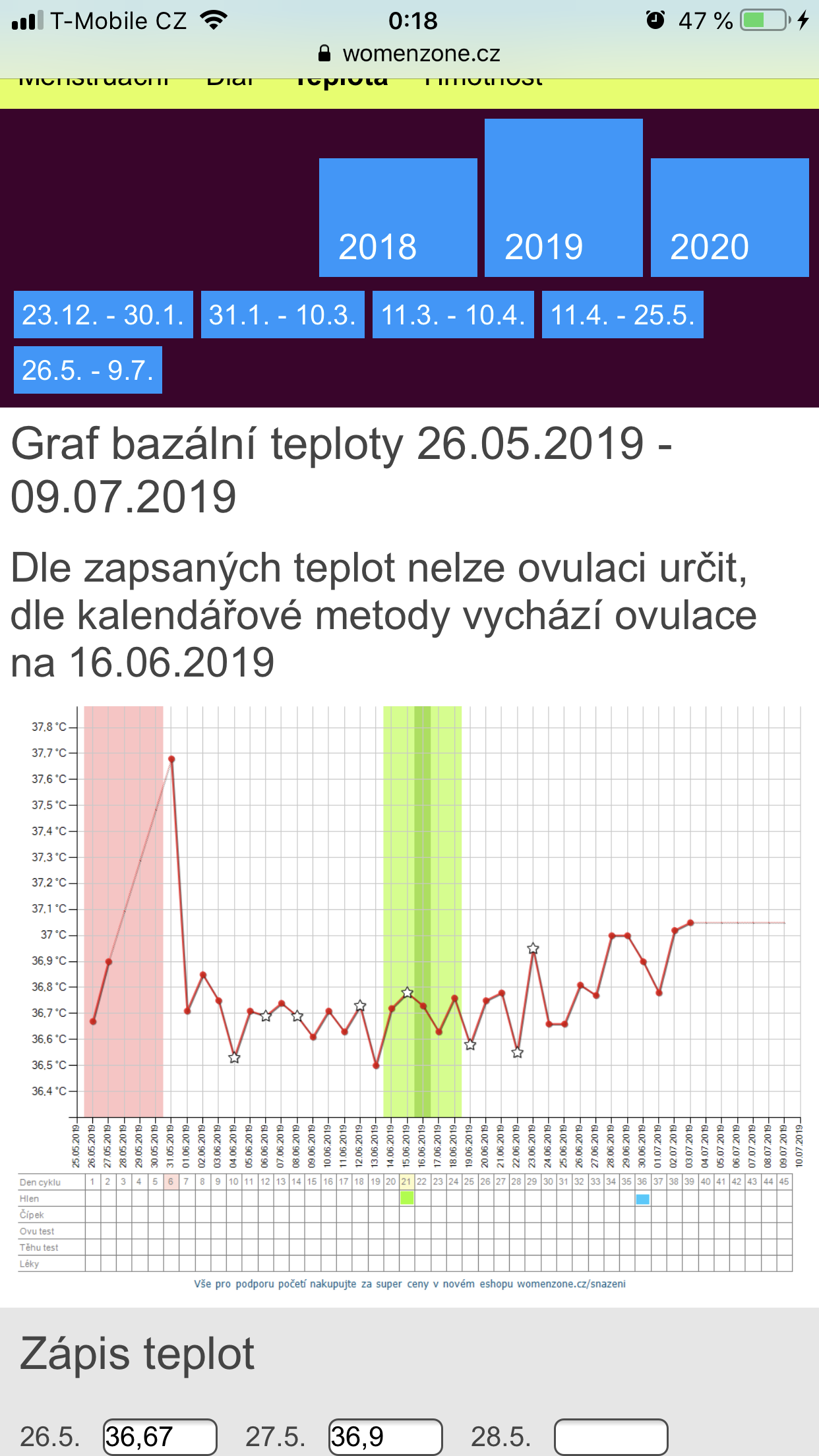This screenshot has height=1456, width=819.
Task: Open cycle 26.5. - 9.7.
Action: coord(88,370)
